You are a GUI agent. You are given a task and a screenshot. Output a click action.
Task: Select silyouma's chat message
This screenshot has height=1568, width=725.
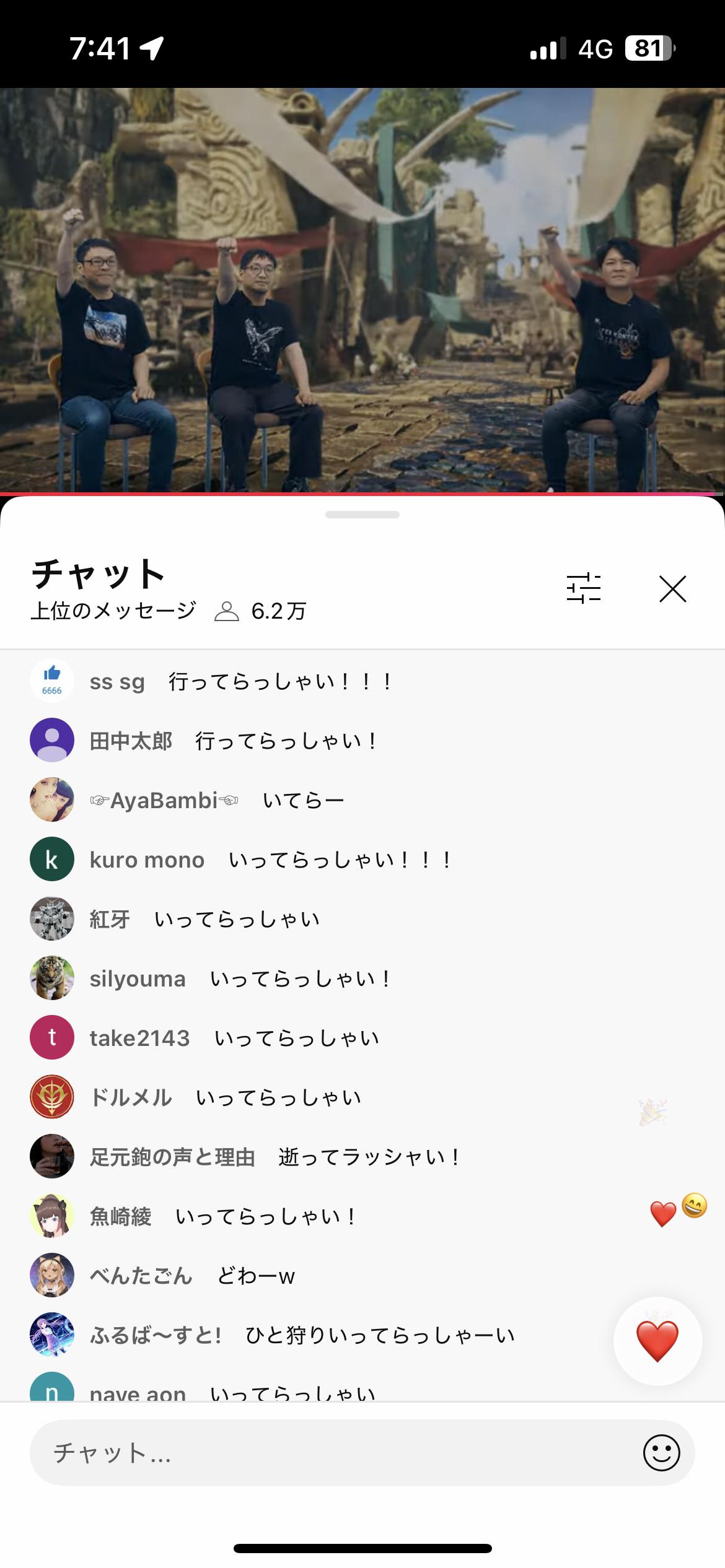coord(362,978)
